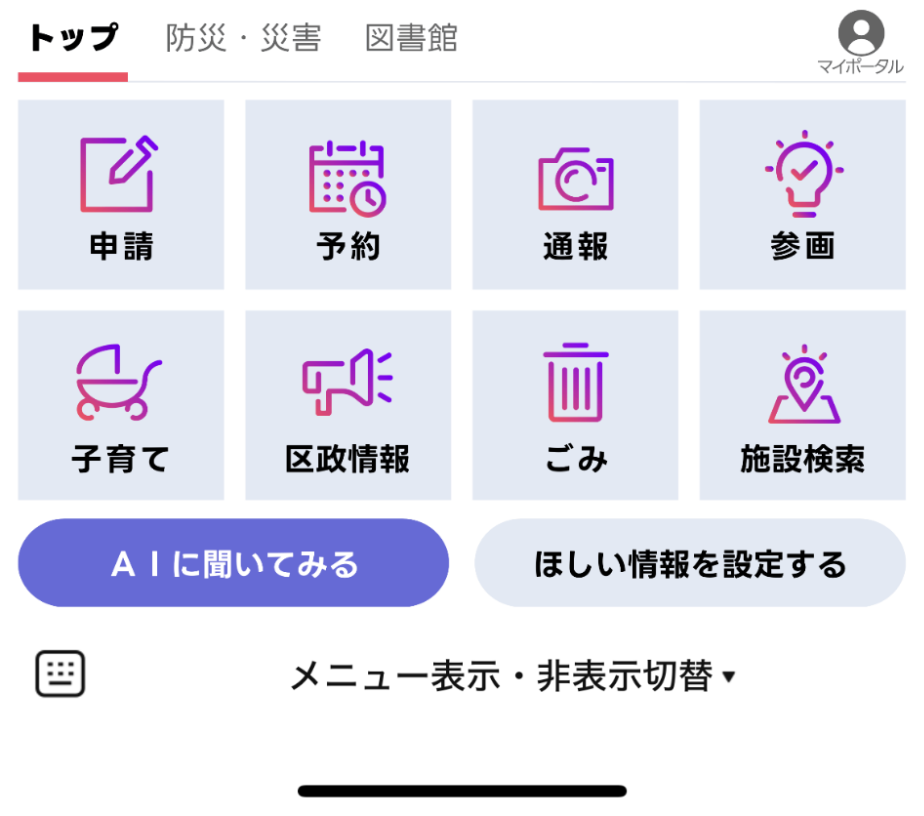Viewport: 924px width, 816px height.
Task: Switch to the 図書館 tab
Action: [x=411, y=39]
